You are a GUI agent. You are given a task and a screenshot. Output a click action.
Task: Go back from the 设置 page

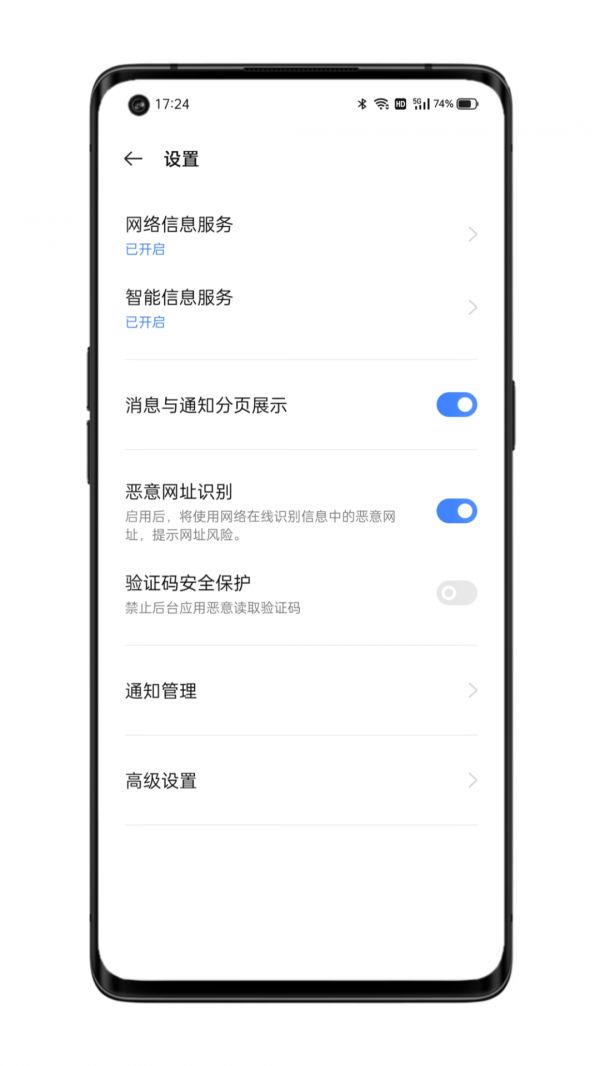tap(133, 159)
